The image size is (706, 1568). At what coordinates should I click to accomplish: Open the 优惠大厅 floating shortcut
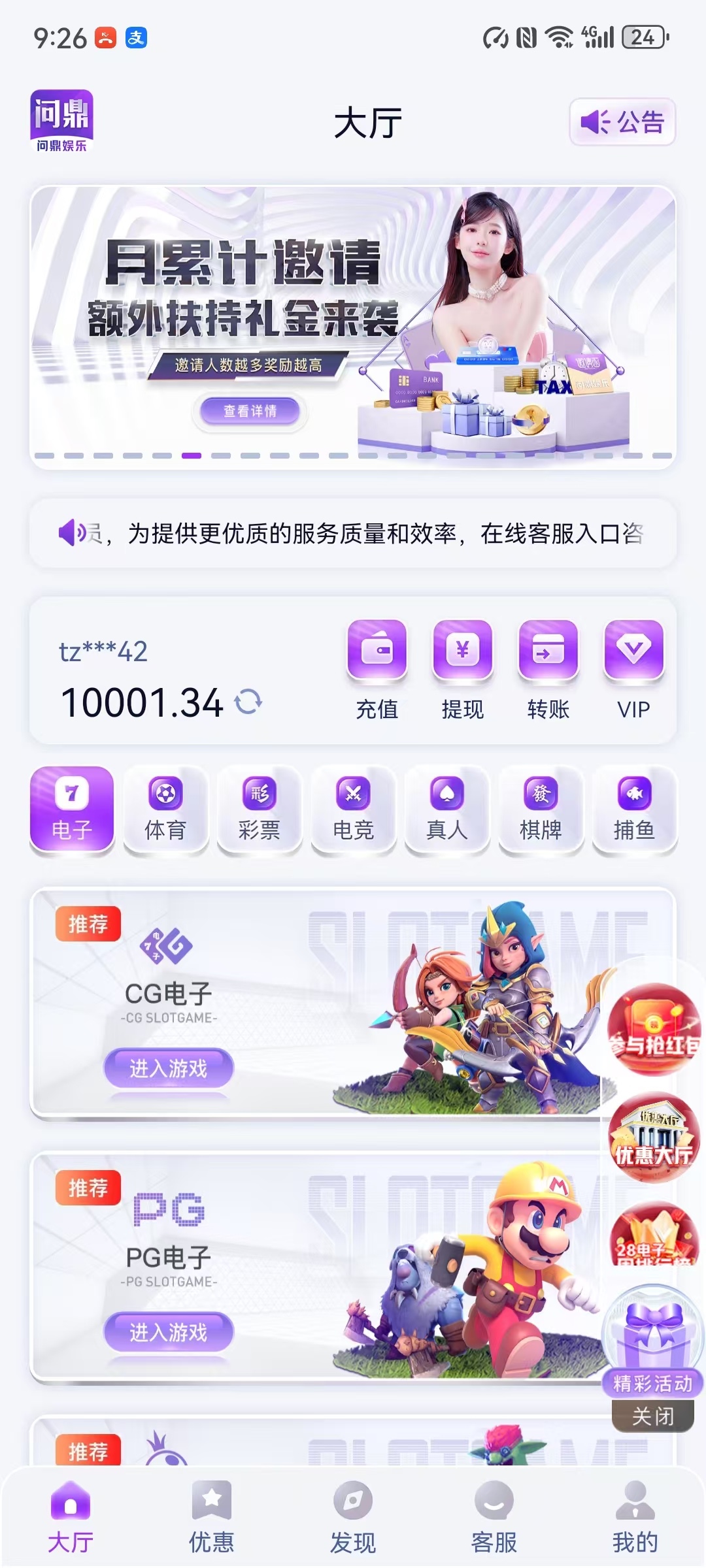pyautogui.click(x=654, y=1138)
